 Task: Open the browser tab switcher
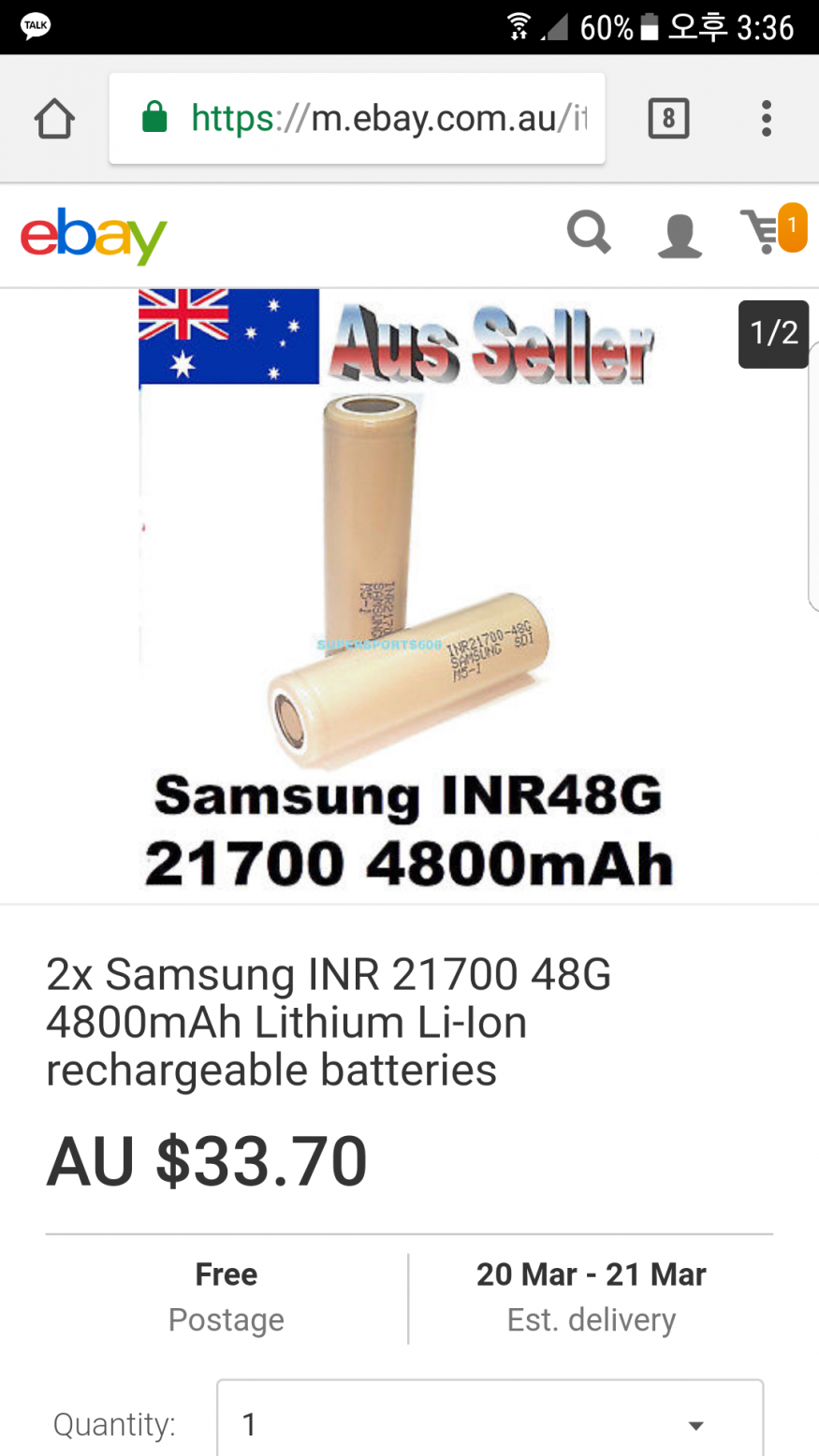pos(668,119)
